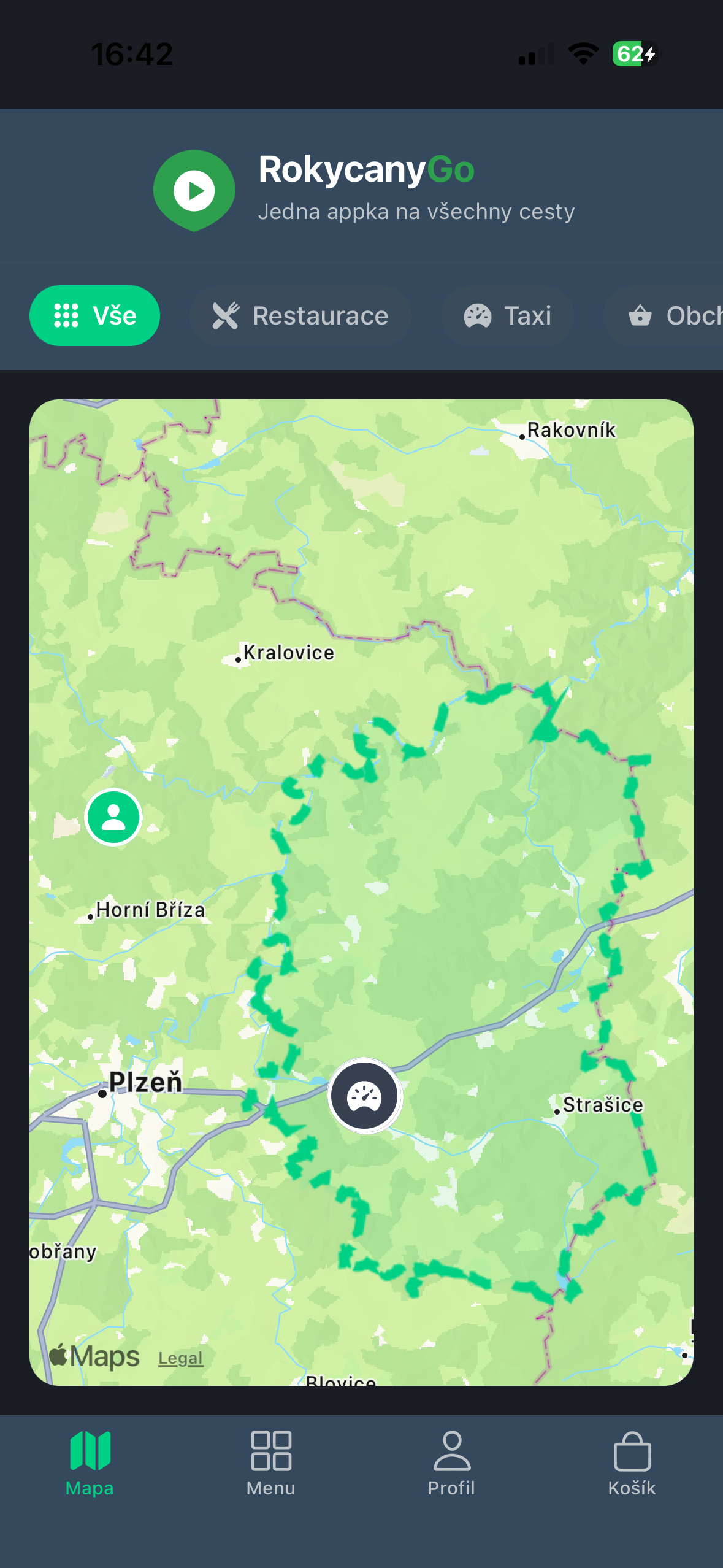Disable the active Vše filter
This screenshot has height=1568, width=723.
coord(94,315)
